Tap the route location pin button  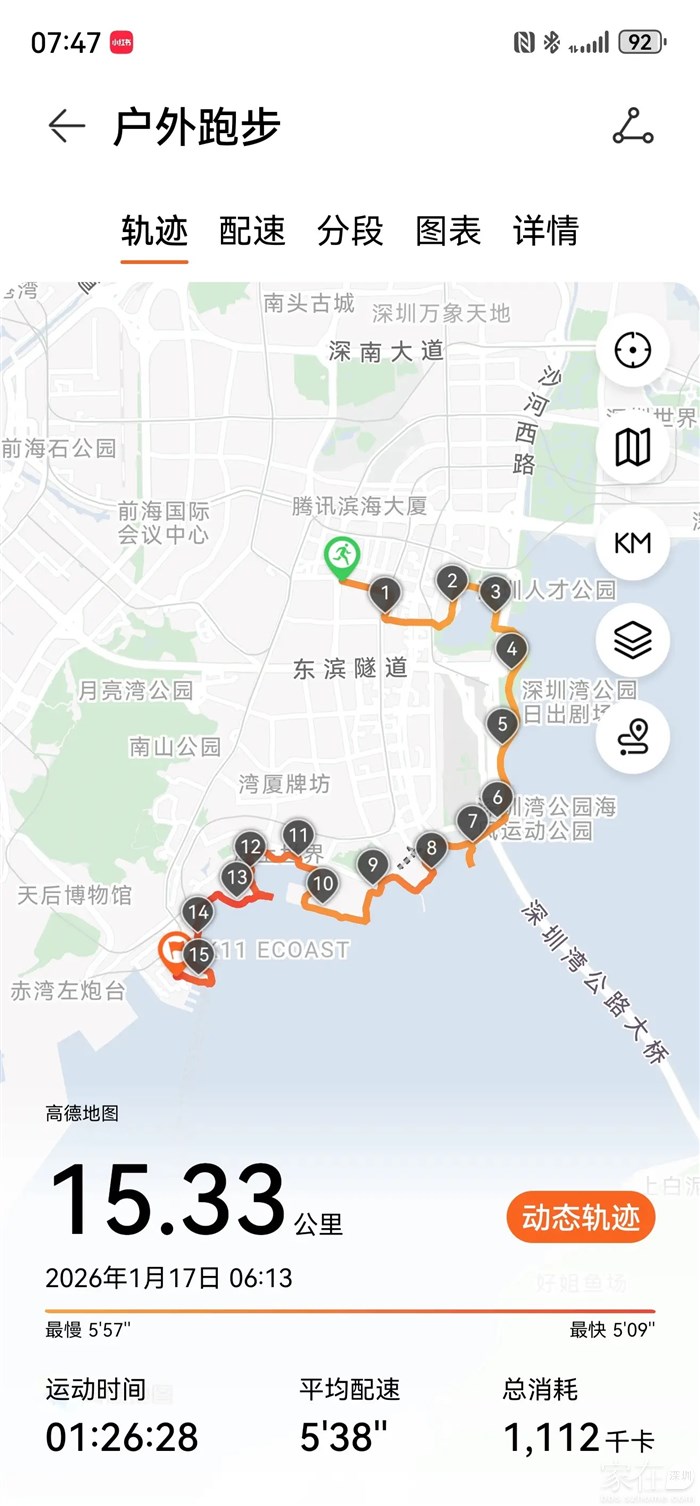(632, 737)
